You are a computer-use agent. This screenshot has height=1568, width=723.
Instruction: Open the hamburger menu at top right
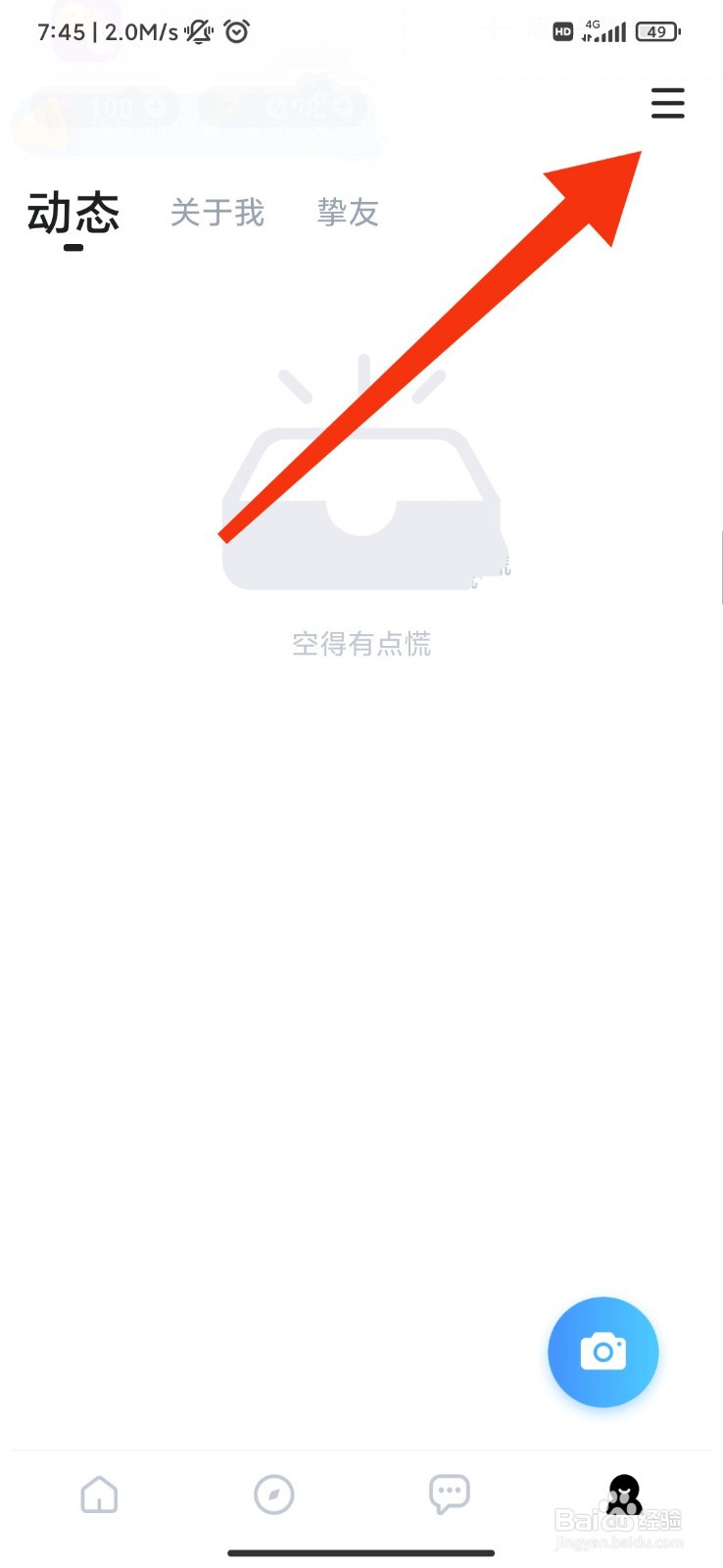pyautogui.click(x=668, y=103)
